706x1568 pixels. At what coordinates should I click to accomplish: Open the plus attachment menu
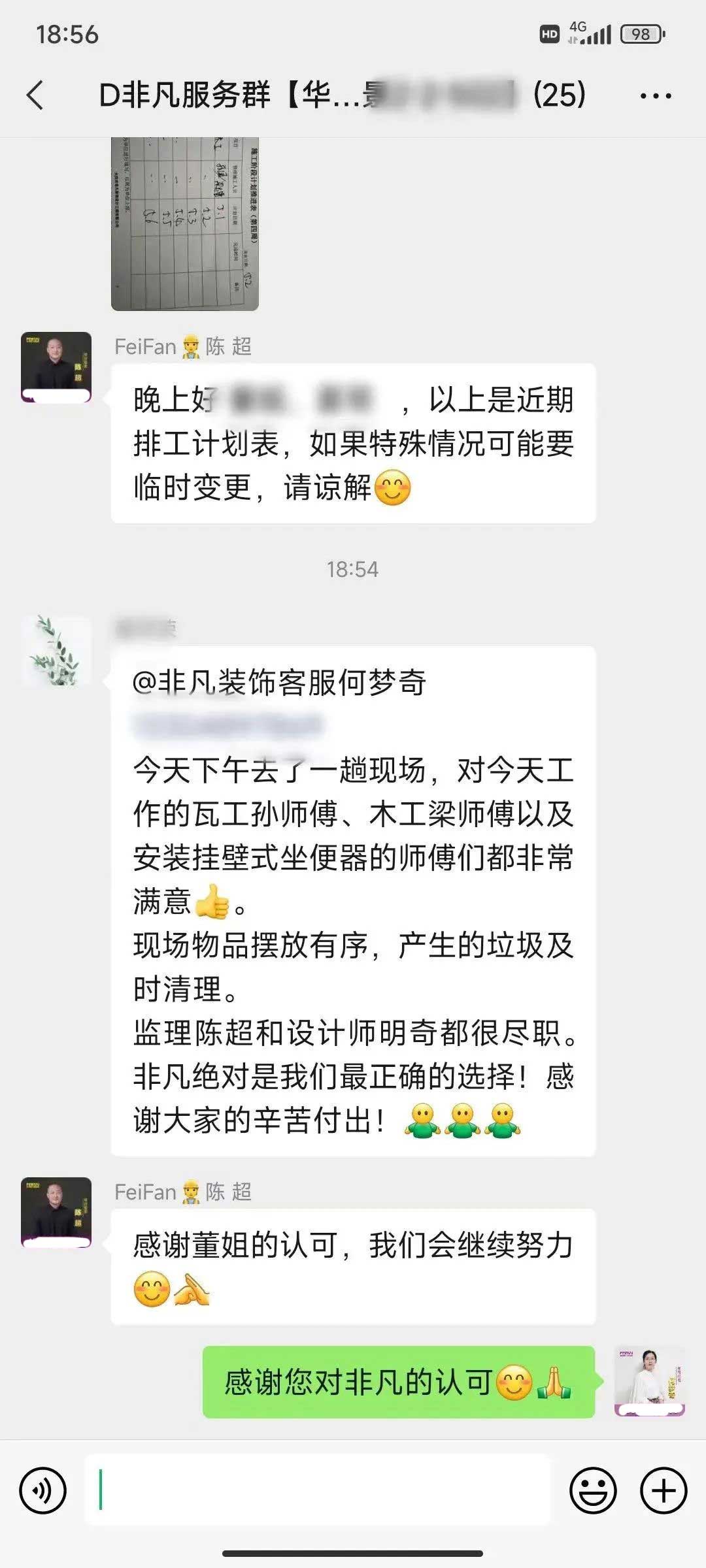664,1490
